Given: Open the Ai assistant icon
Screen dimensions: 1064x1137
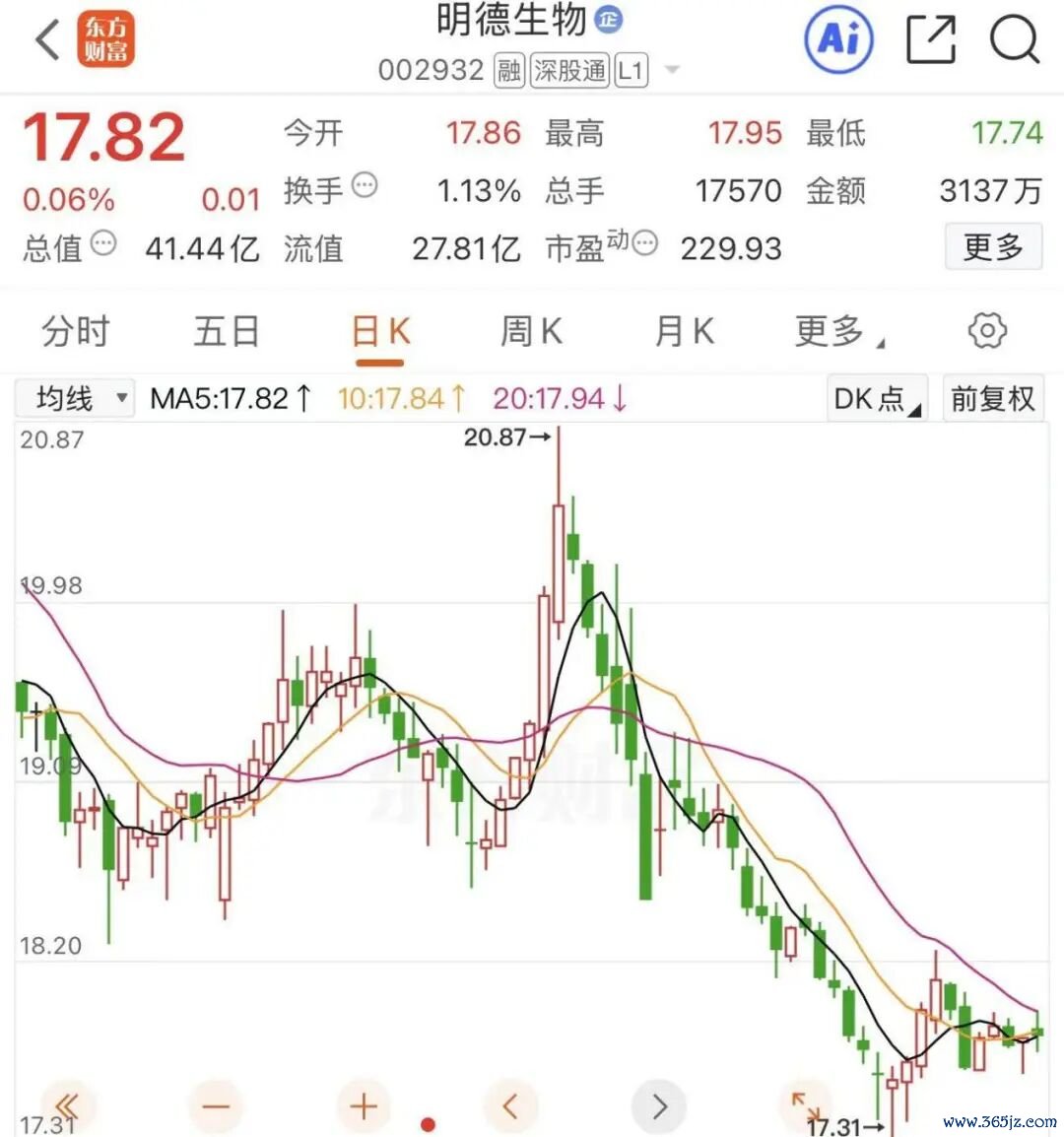Looking at the screenshot, I should coord(838,39).
